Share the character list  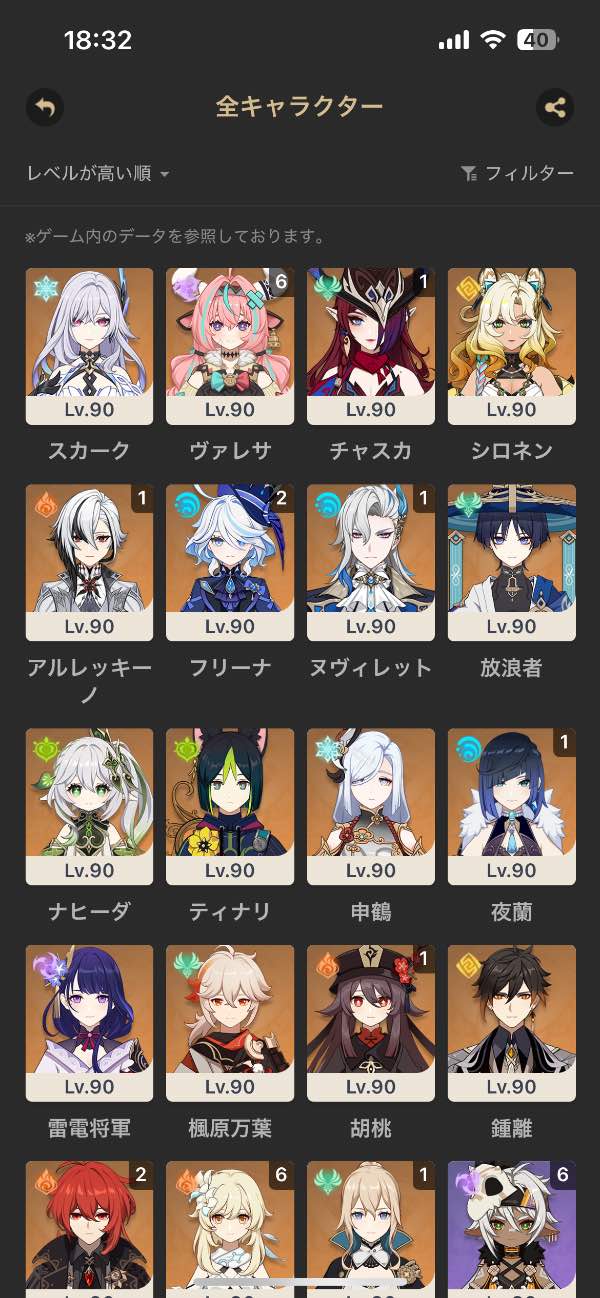555,107
